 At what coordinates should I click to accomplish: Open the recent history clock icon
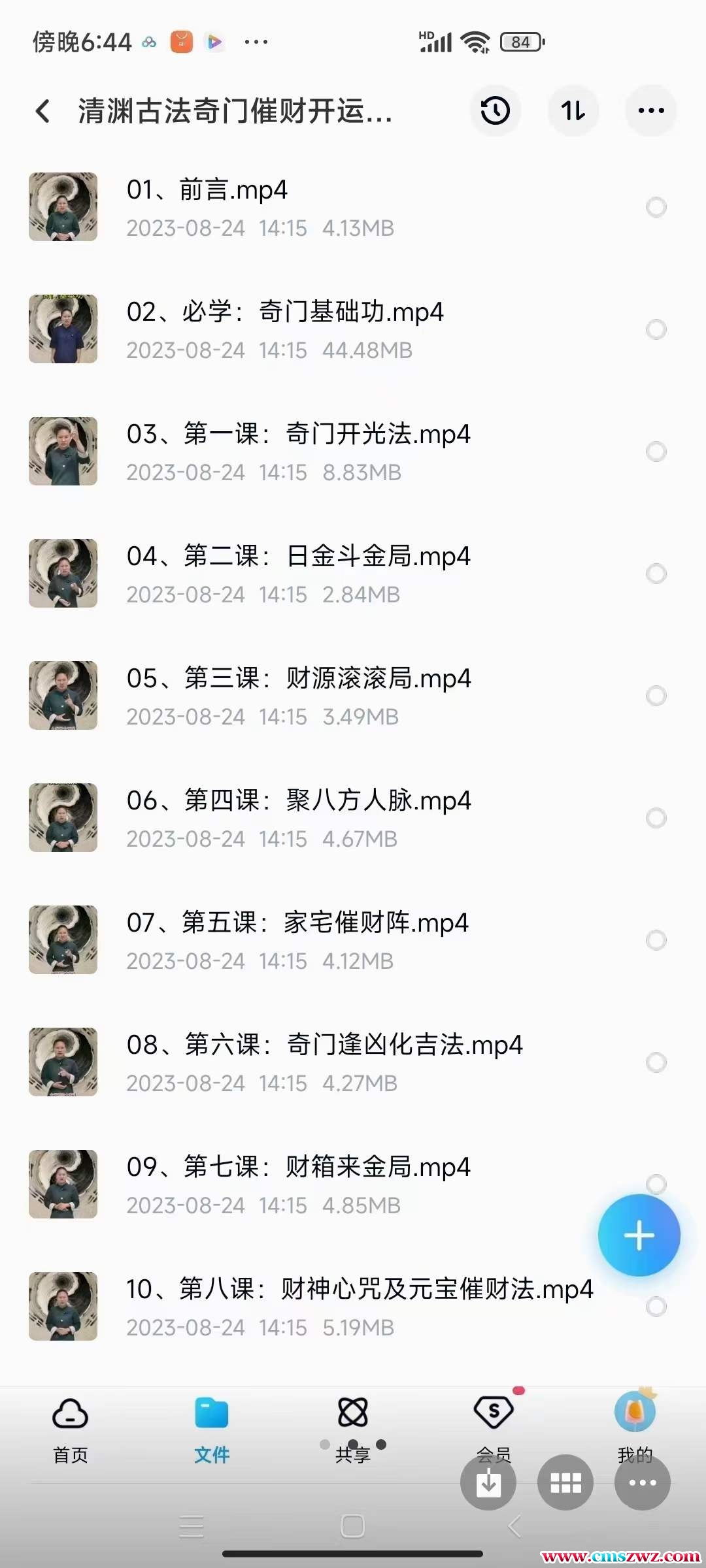coord(495,110)
